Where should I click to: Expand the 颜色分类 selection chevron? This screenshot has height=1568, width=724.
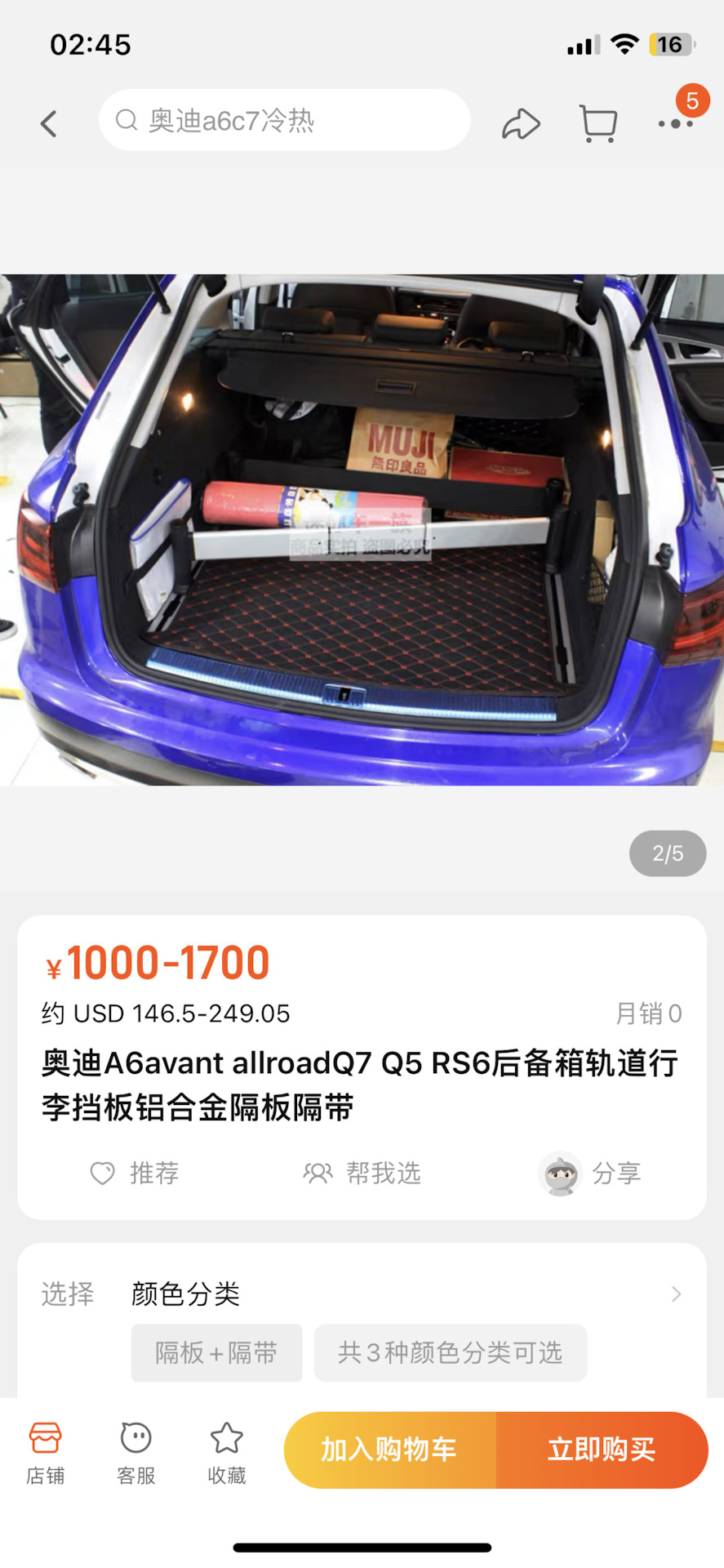click(676, 1294)
